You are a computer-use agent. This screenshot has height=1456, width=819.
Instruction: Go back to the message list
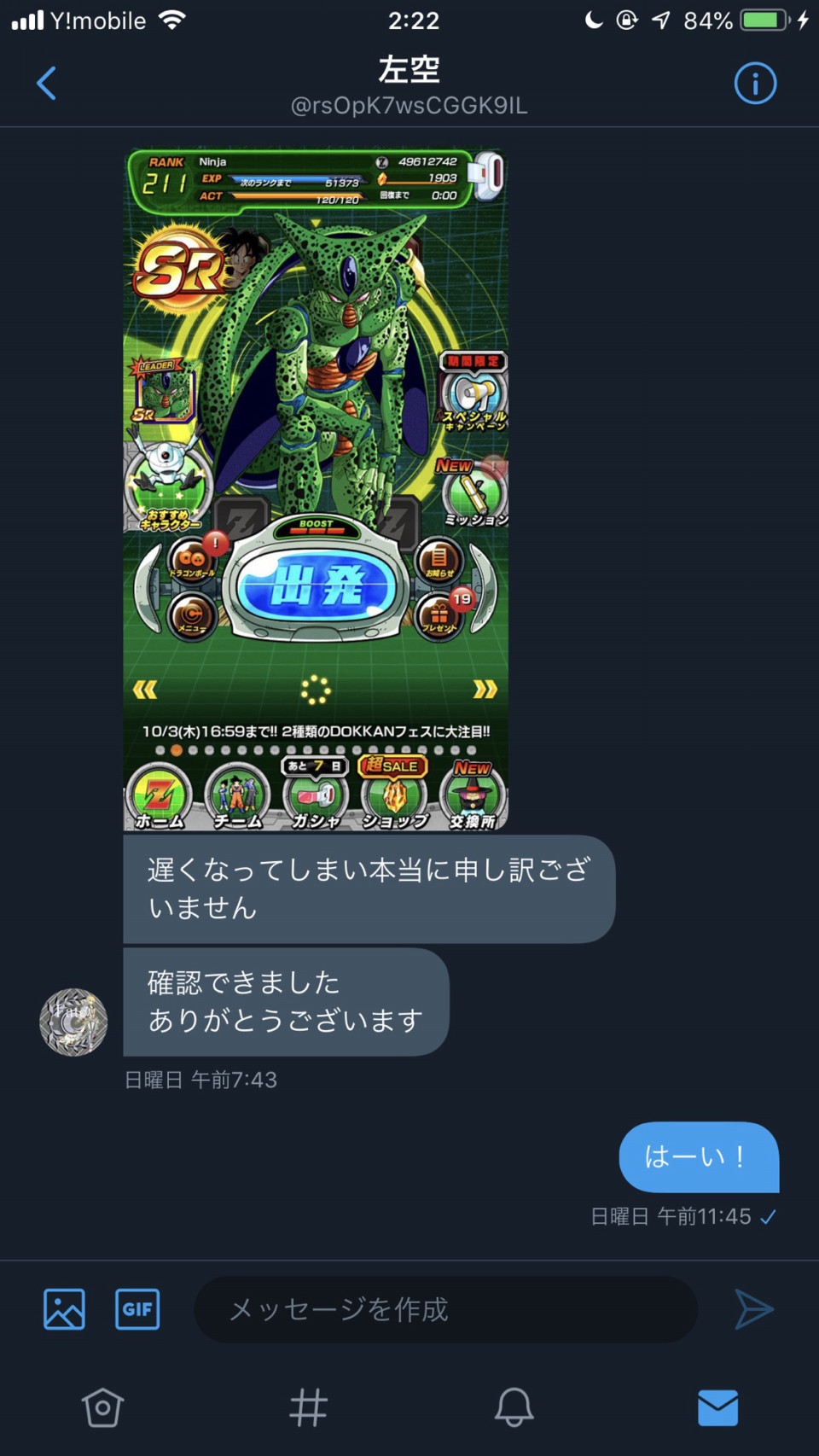pyautogui.click(x=47, y=84)
